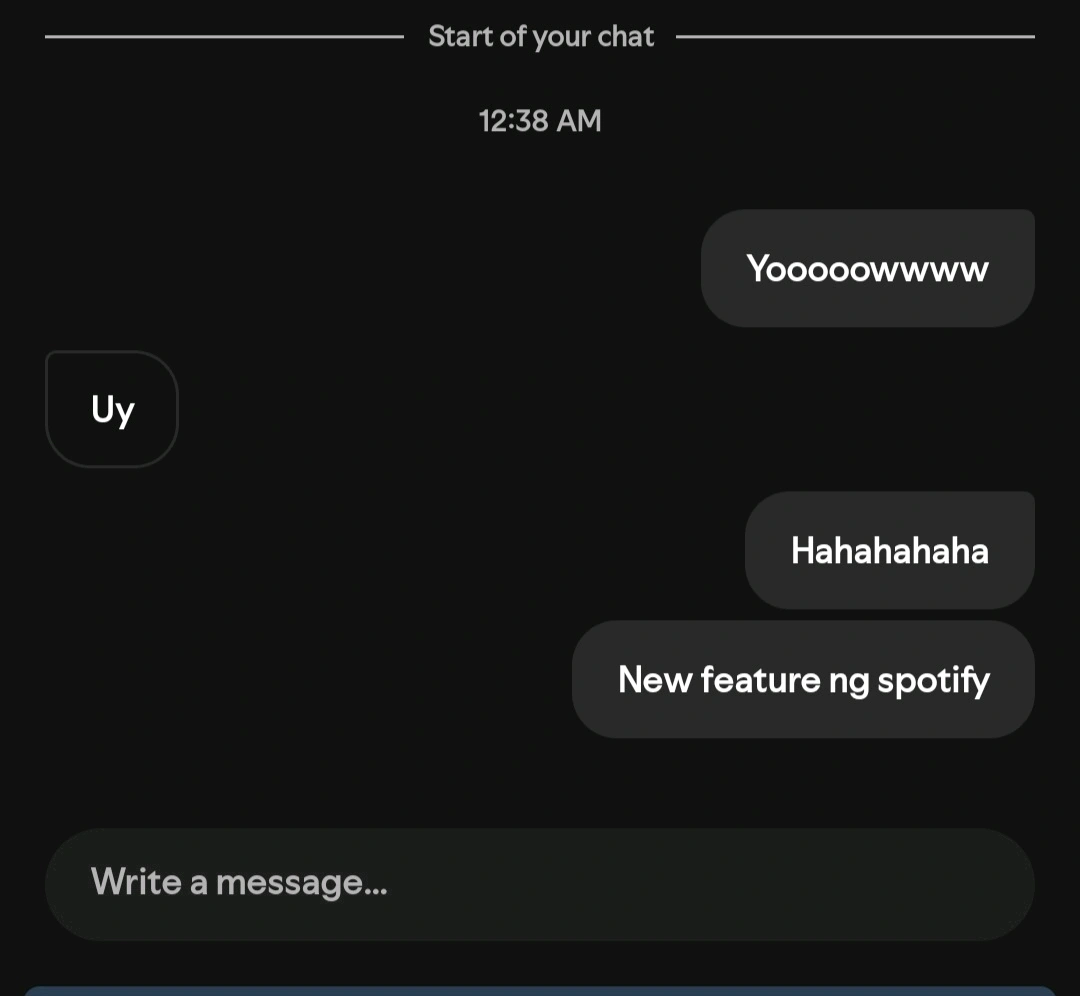The width and height of the screenshot is (1080, 996).
Task: Tap the Write a message field
Action: pyautogui.click(x=540, y=883)
